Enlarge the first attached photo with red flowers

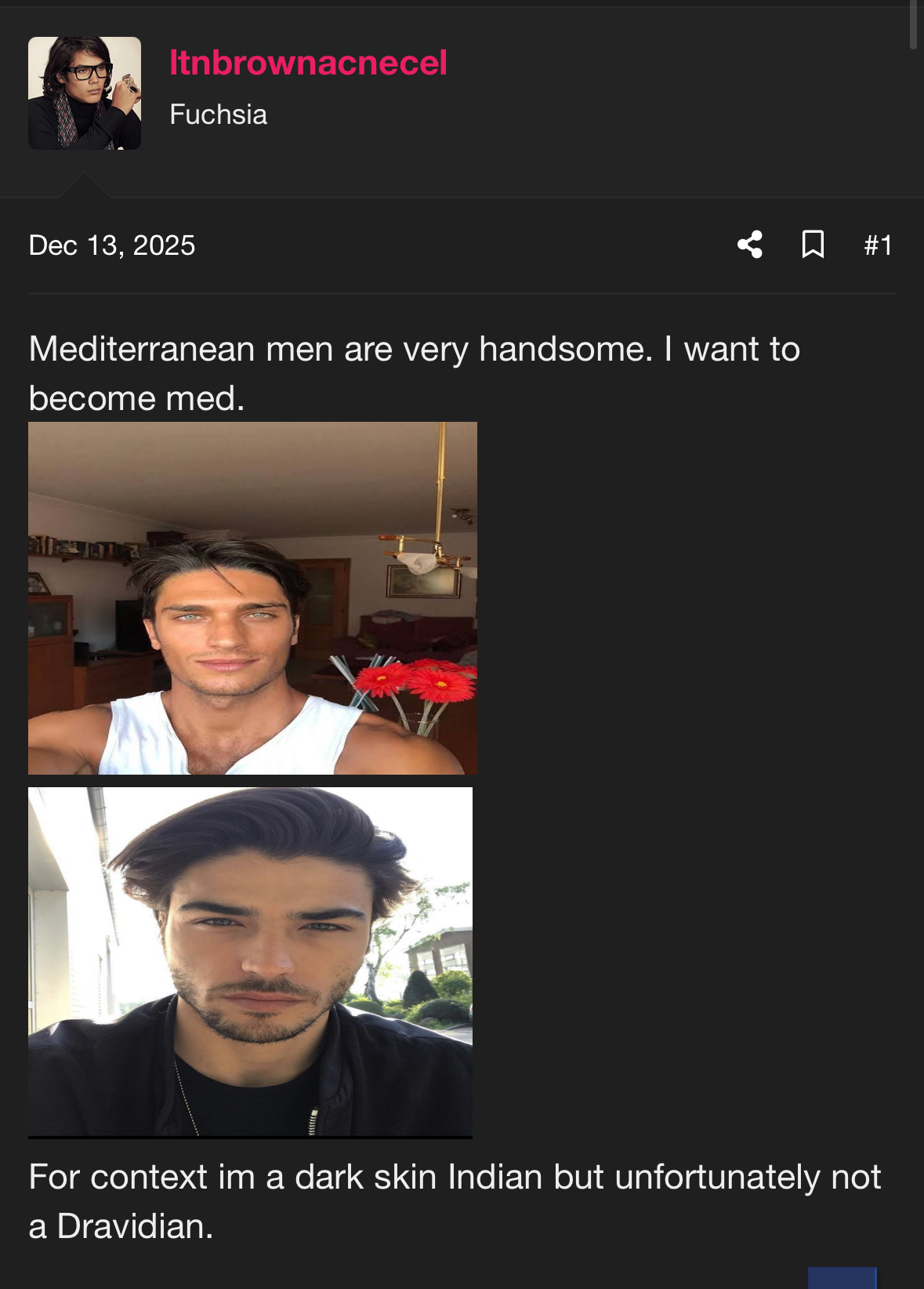click(252, 598)
